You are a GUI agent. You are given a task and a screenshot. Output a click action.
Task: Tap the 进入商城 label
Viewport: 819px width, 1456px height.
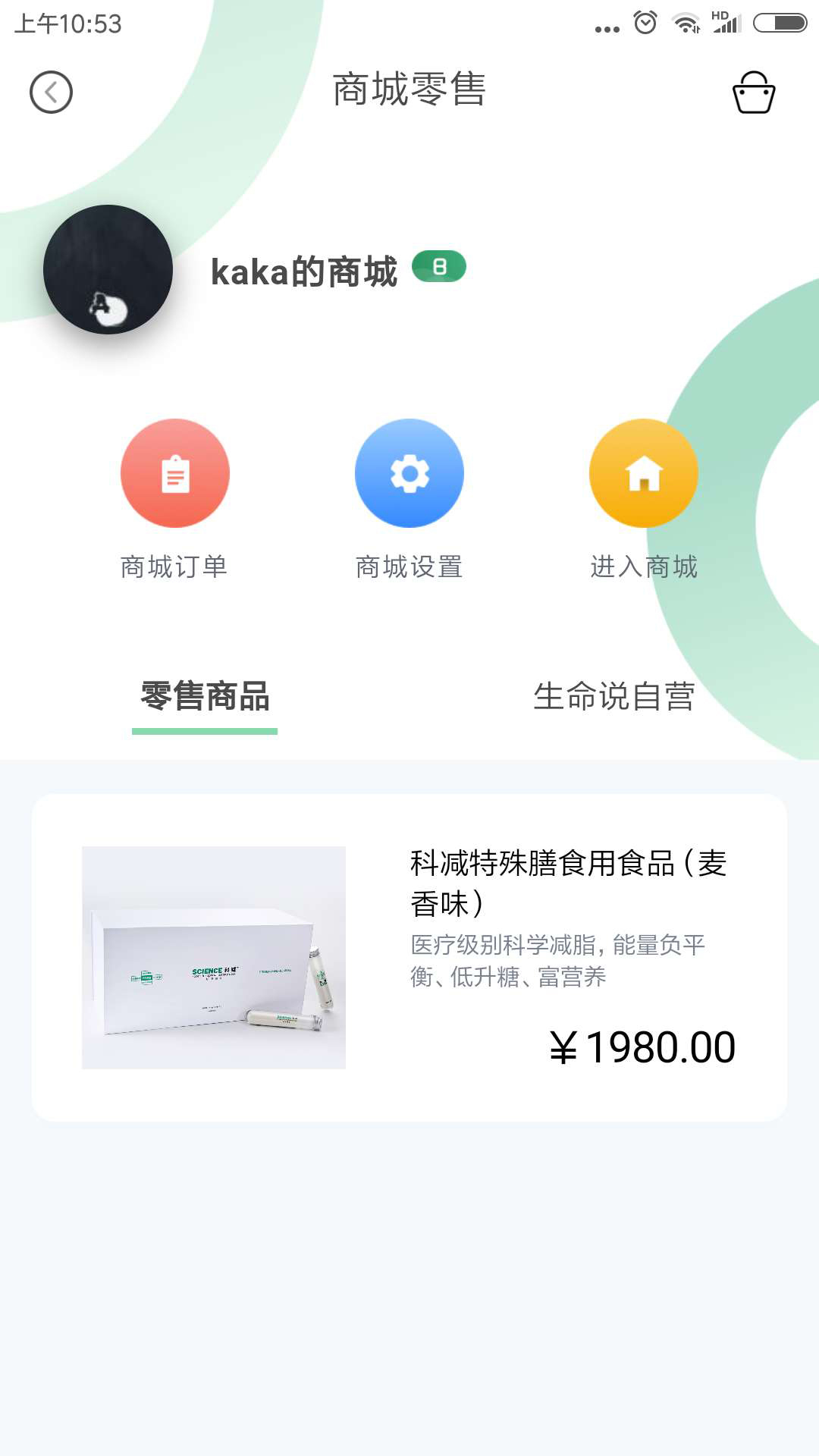click(x=645, y=564)
